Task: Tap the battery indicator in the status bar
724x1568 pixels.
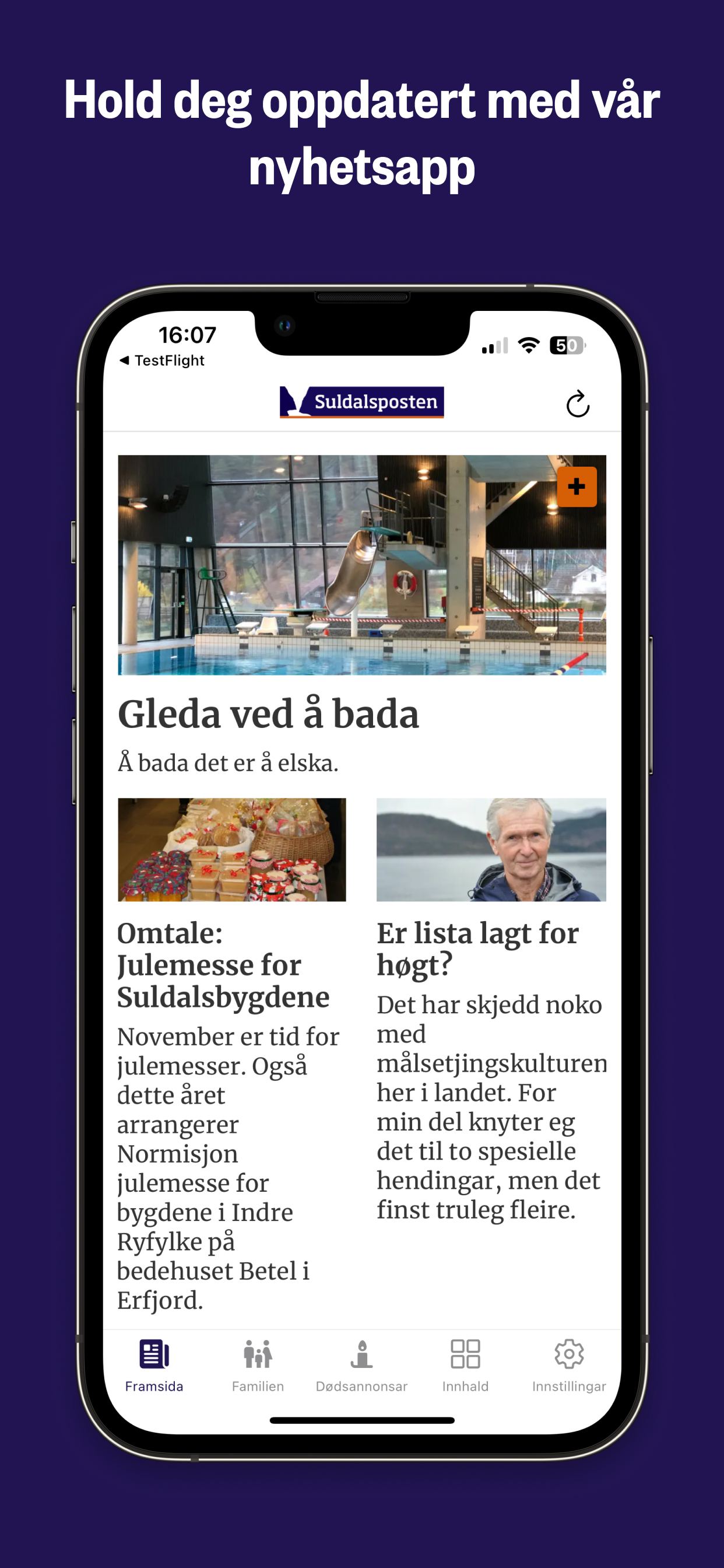Action: tap(567, 345)
